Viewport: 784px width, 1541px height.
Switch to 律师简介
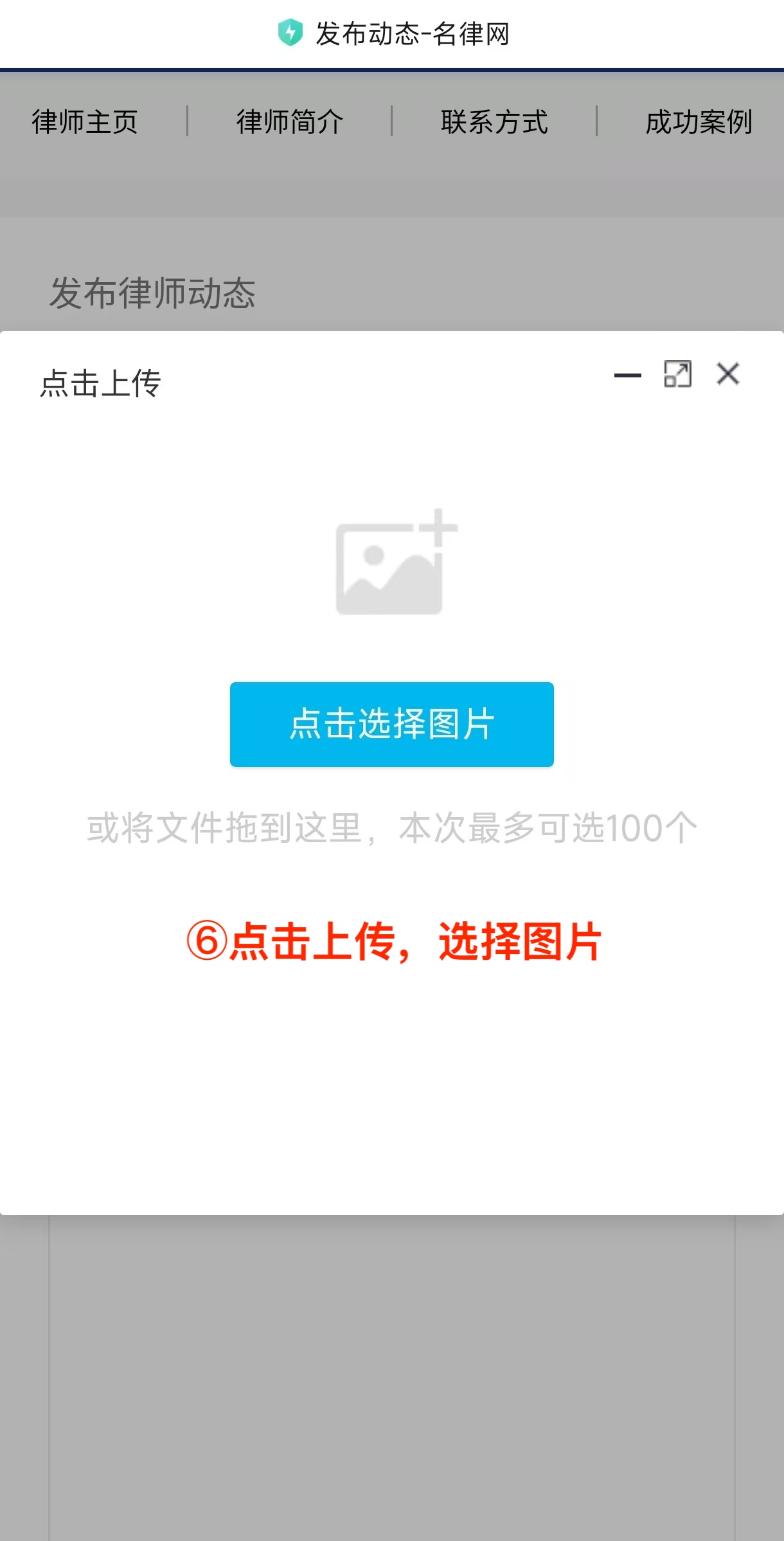pyautogui.click(x=290, y=122)
